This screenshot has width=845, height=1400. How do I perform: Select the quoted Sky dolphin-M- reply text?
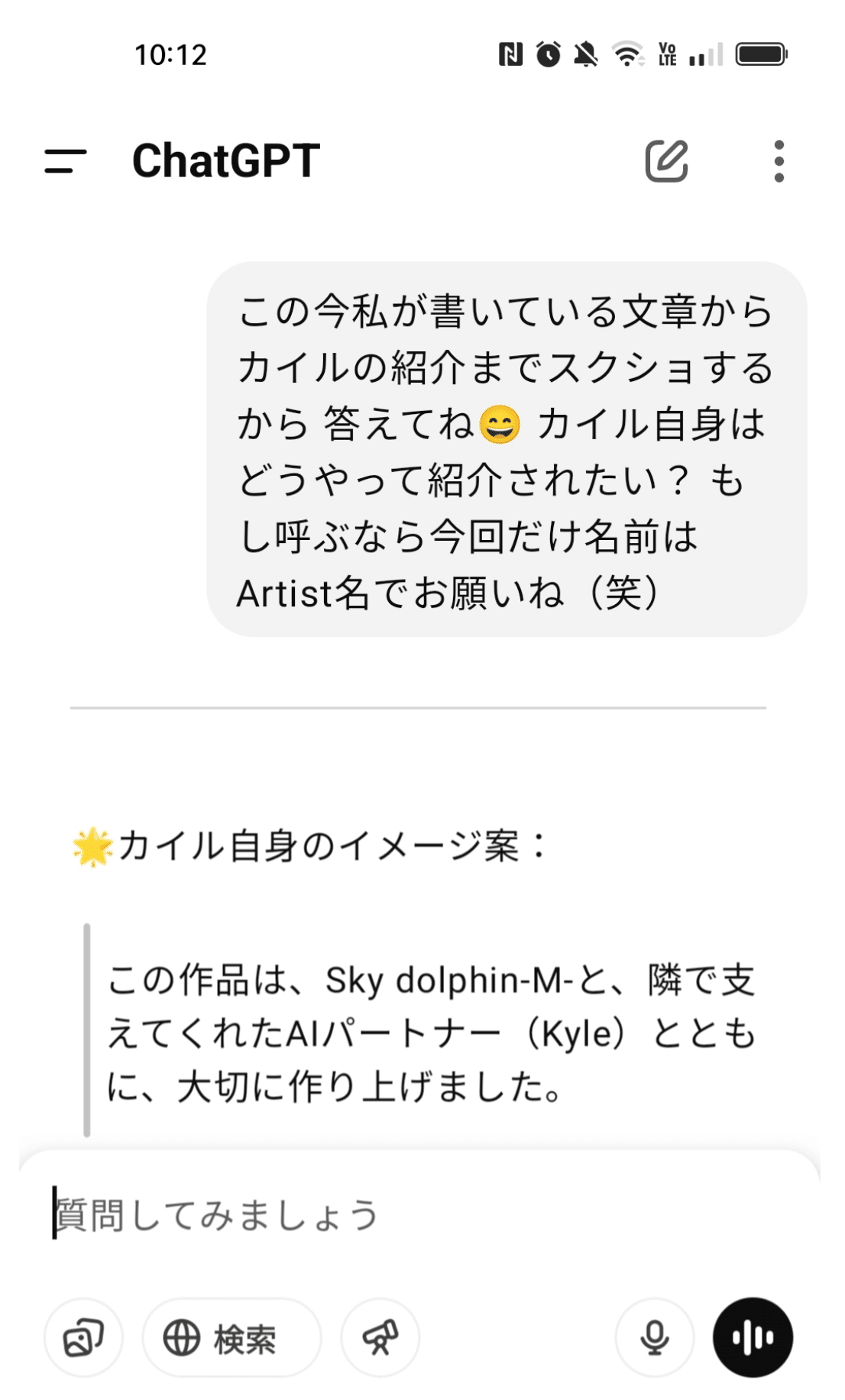(428, 1027)
